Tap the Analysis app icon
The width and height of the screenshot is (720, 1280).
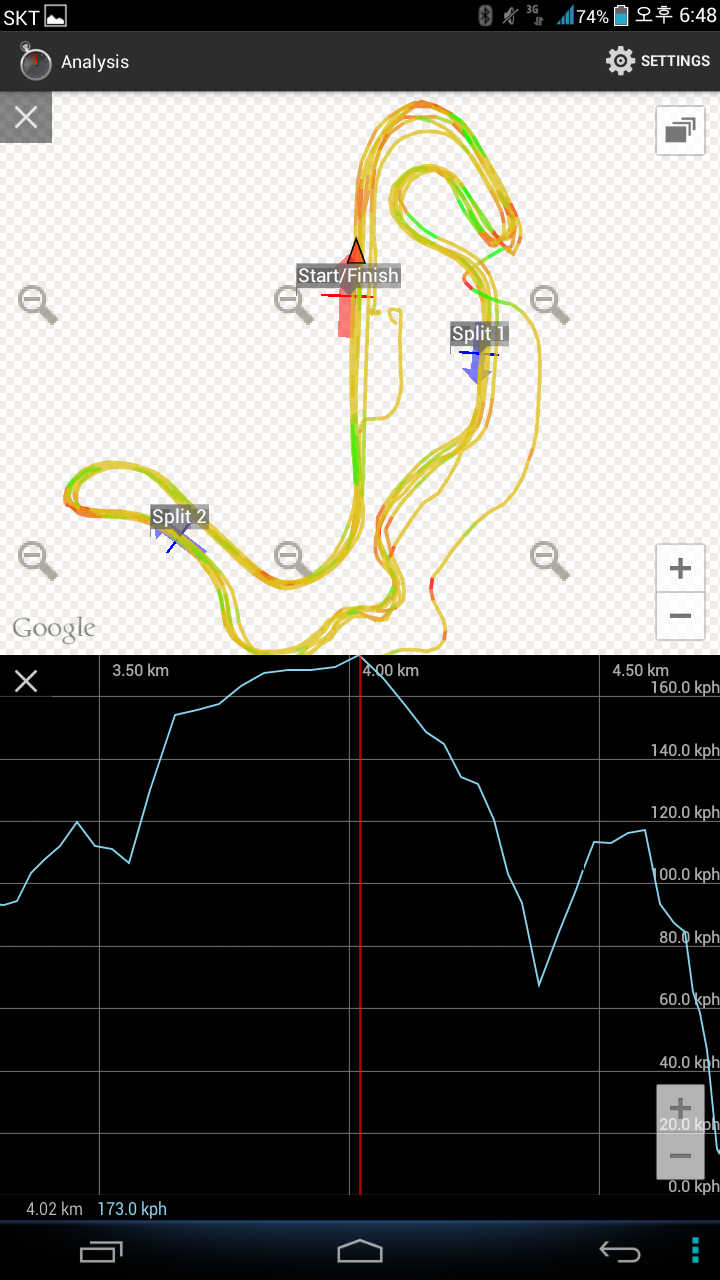(x=35, y=61)
